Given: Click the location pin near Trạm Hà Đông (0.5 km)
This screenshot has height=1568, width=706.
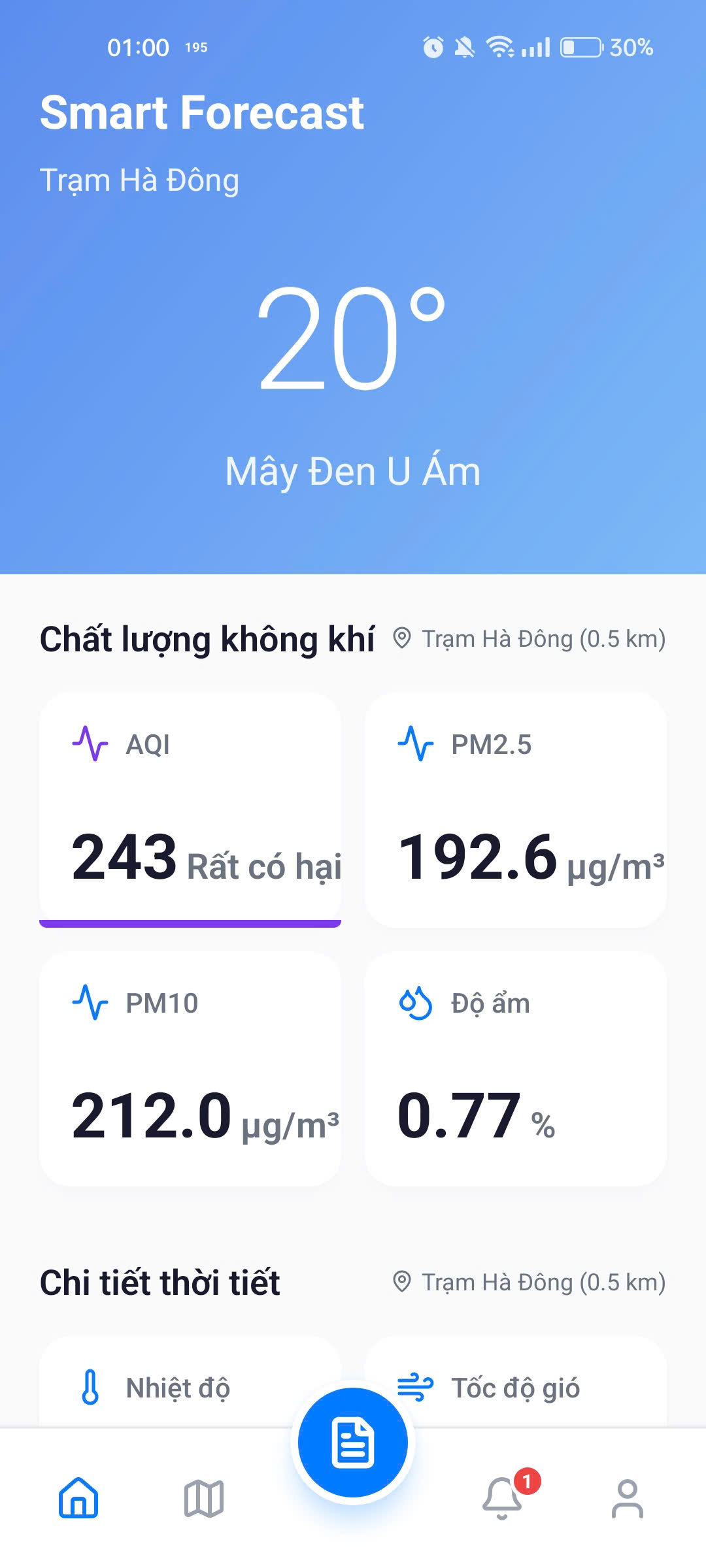Looking at the screenshot, I should (x=401, y=638).
